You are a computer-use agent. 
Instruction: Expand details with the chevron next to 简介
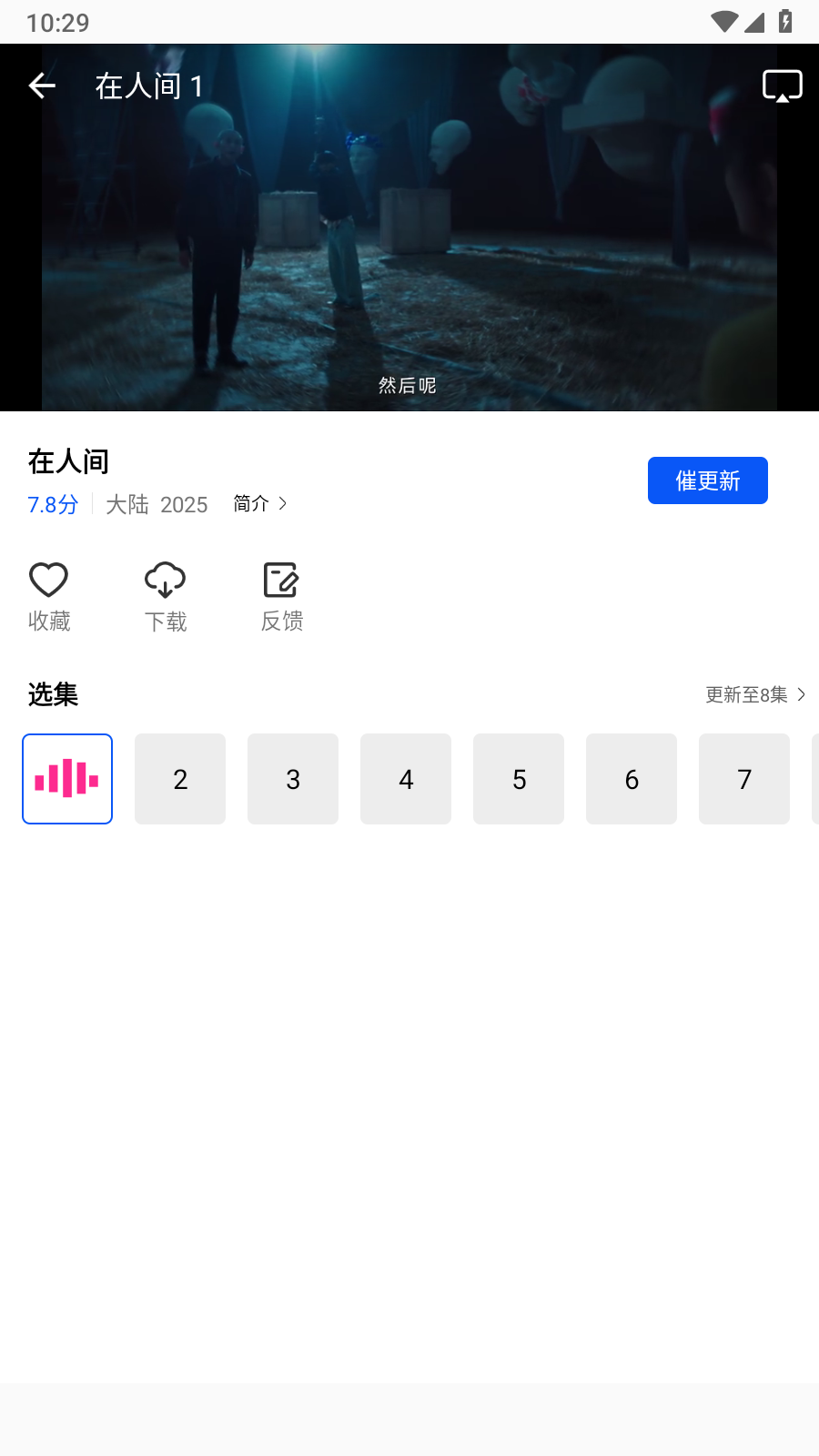[x=283, y=503]
